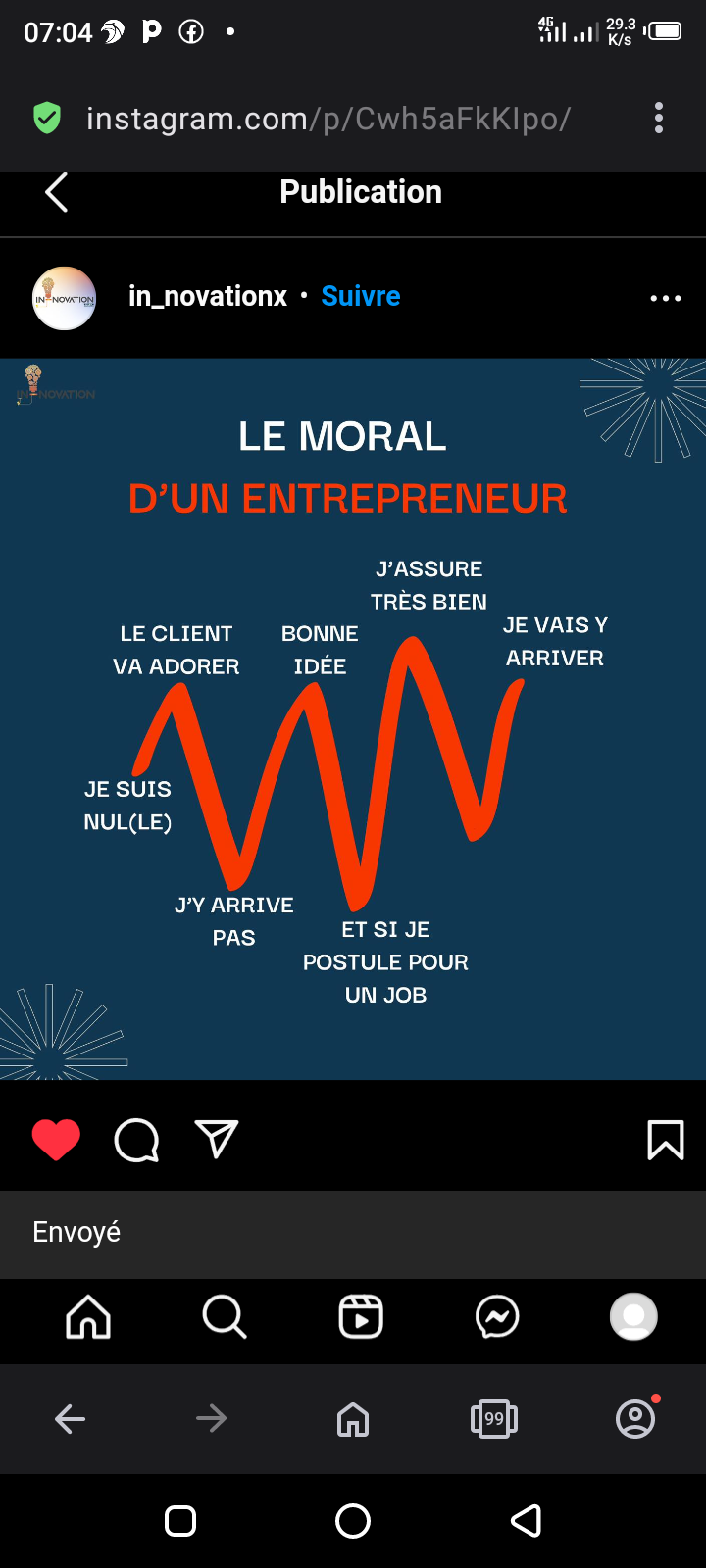Open the browser homepage button
Image resolution: width=706 pixels, height=1568 pixels.
pos(353,1418)
